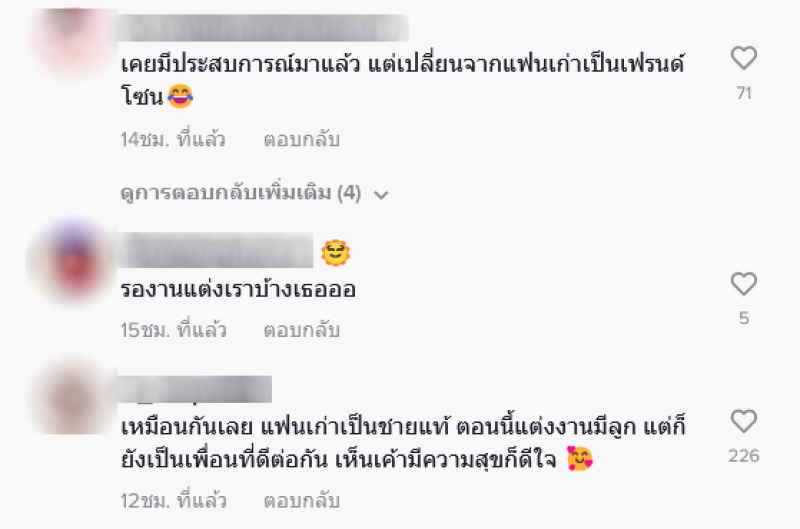Like the comment starting เหมือนกันเลย
This screenshot has height=529, width=800.
tap(743, 421)
